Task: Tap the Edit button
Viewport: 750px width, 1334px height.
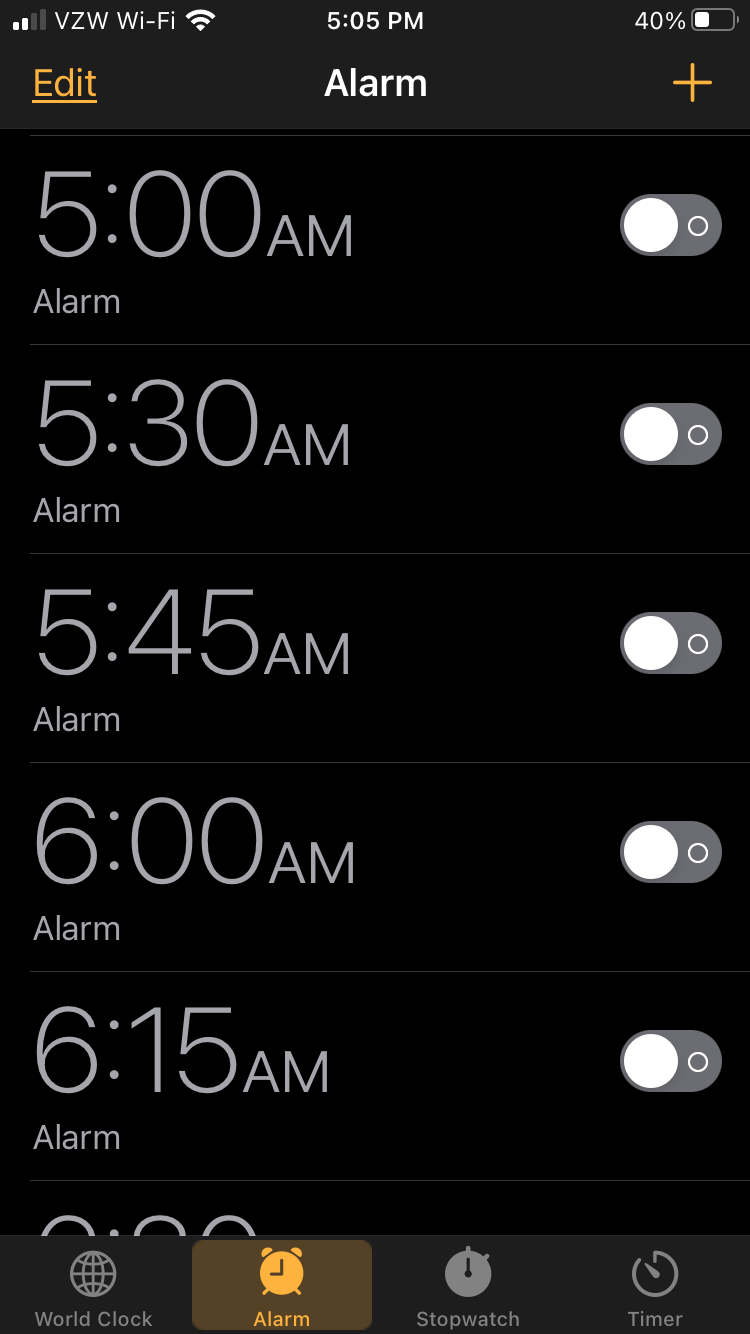Action: pos(65,84)
